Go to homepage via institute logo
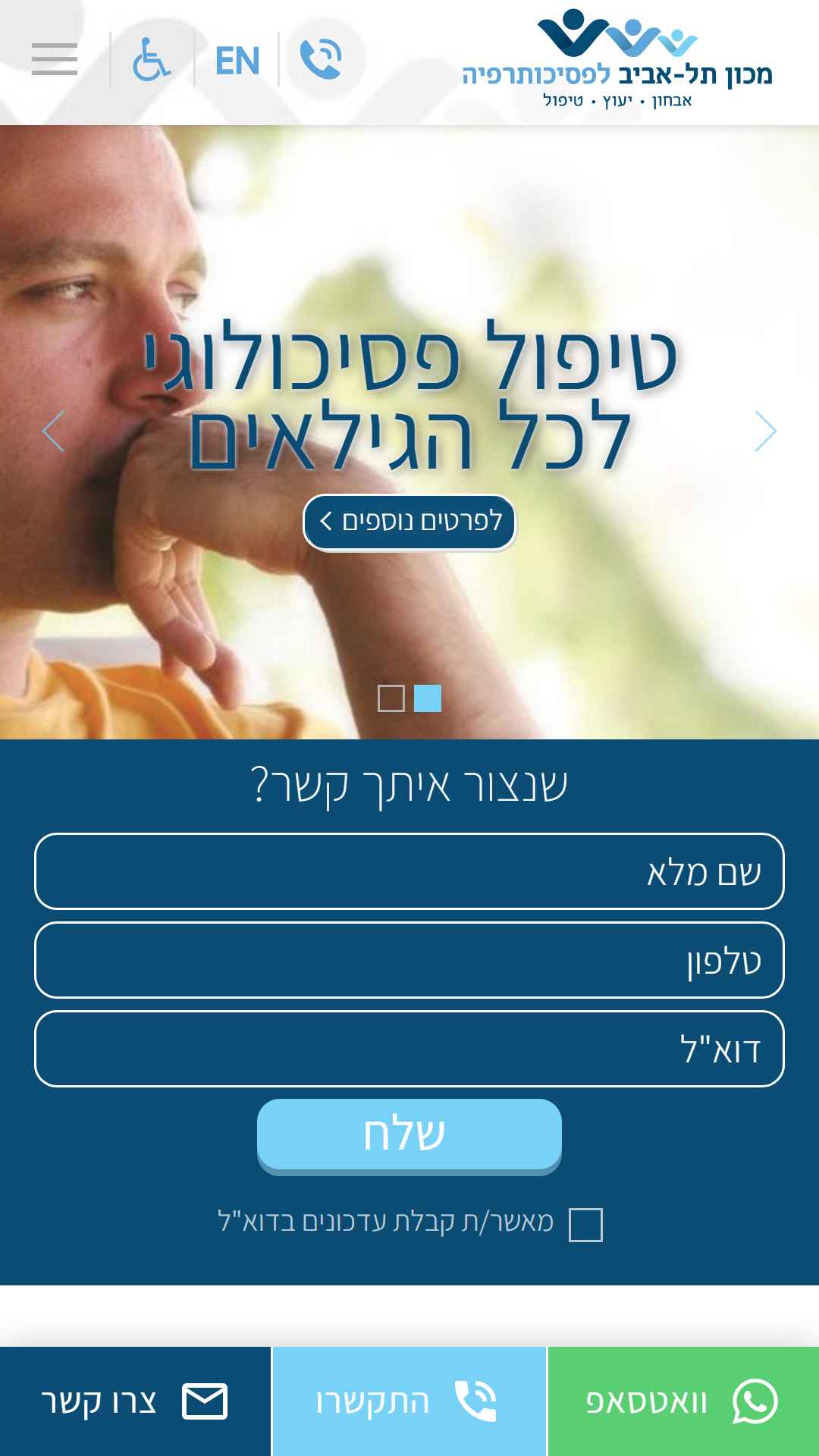 click(617, 59)
